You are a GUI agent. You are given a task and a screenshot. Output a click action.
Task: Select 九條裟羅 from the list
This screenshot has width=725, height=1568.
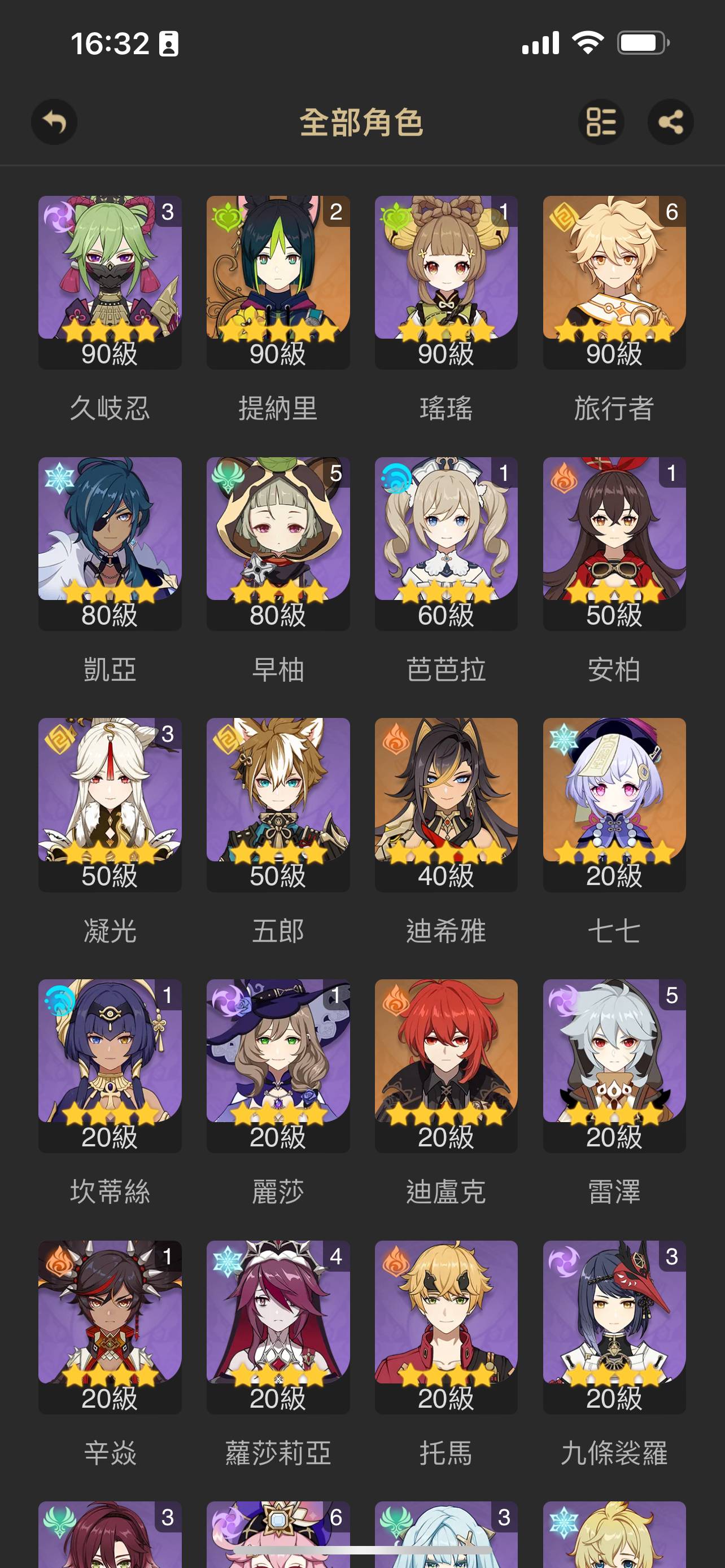click(x=614, y=1326)
